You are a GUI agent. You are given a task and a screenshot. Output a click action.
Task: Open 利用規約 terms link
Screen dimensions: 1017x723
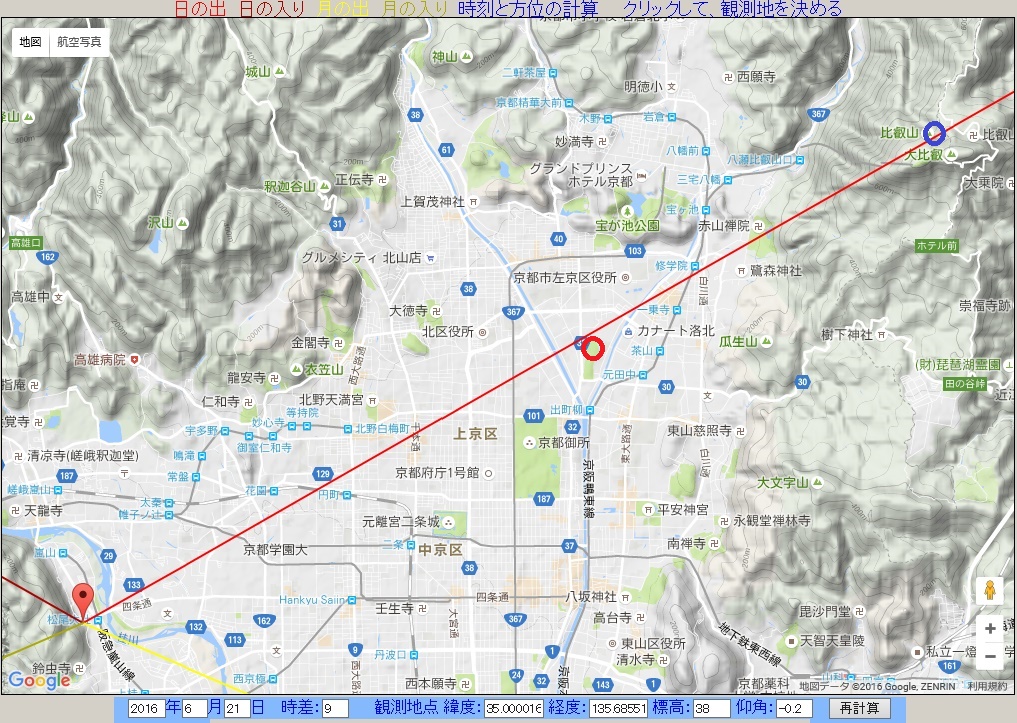[x=986, y=686]
